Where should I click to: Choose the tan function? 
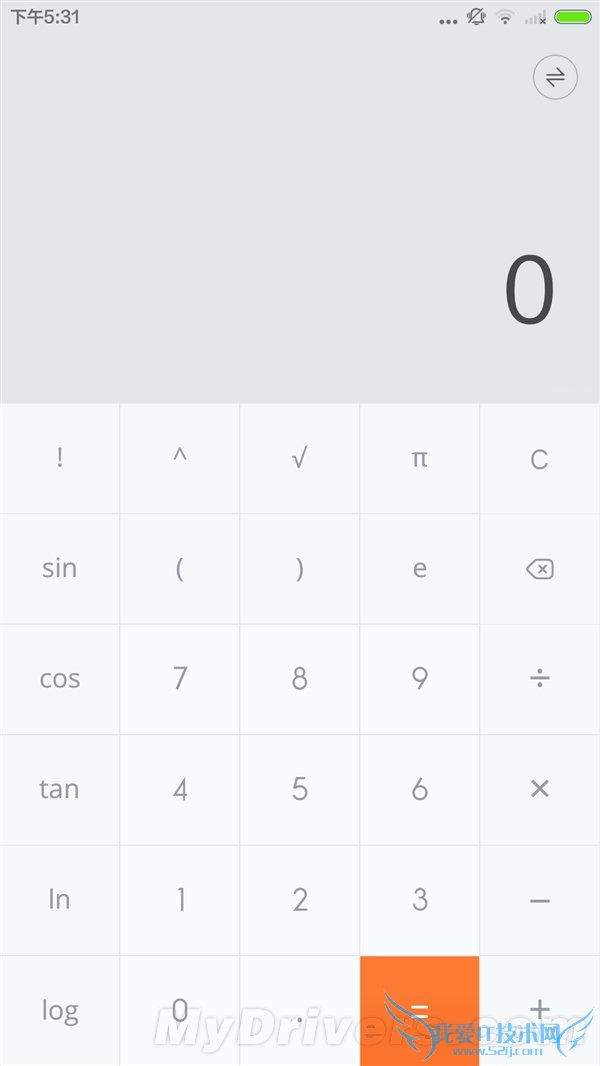[60, 789]
